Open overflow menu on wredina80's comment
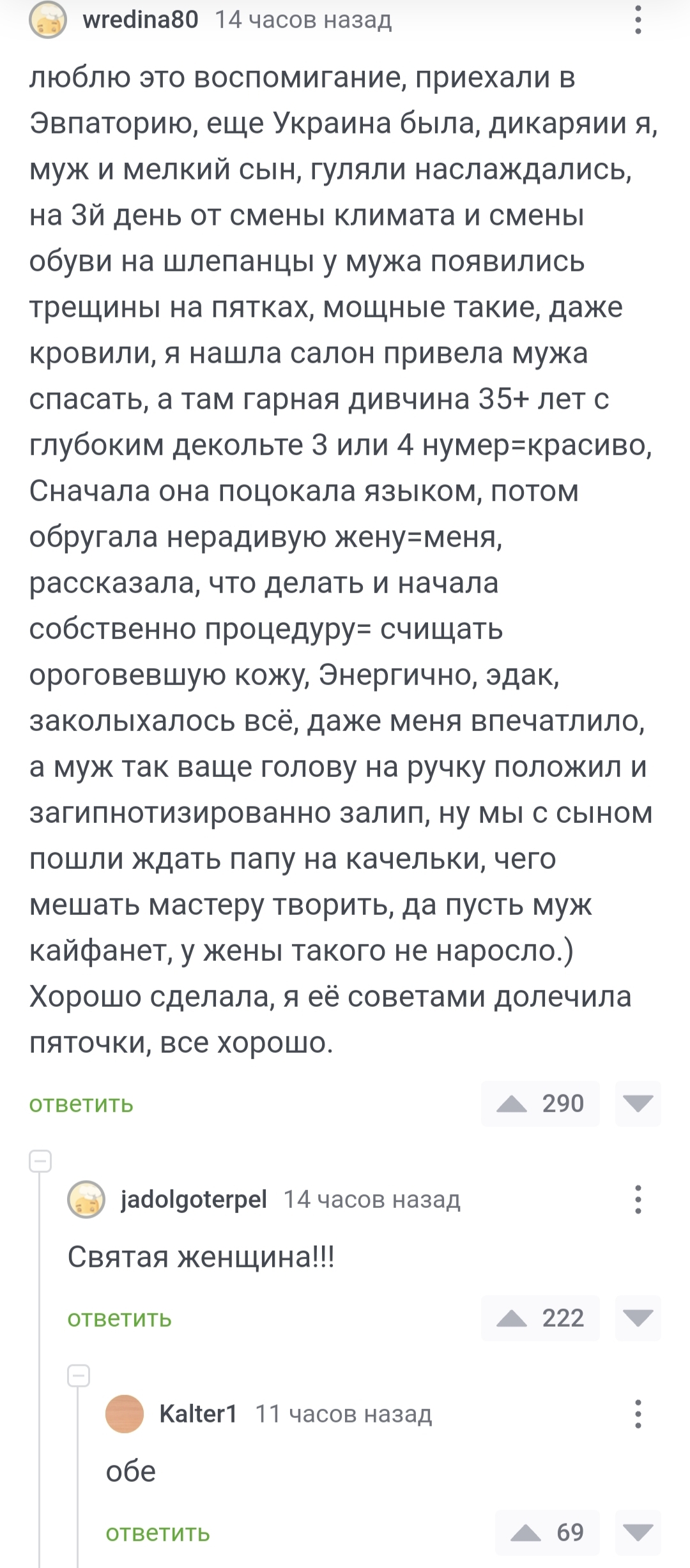 (x=638, y=20)
